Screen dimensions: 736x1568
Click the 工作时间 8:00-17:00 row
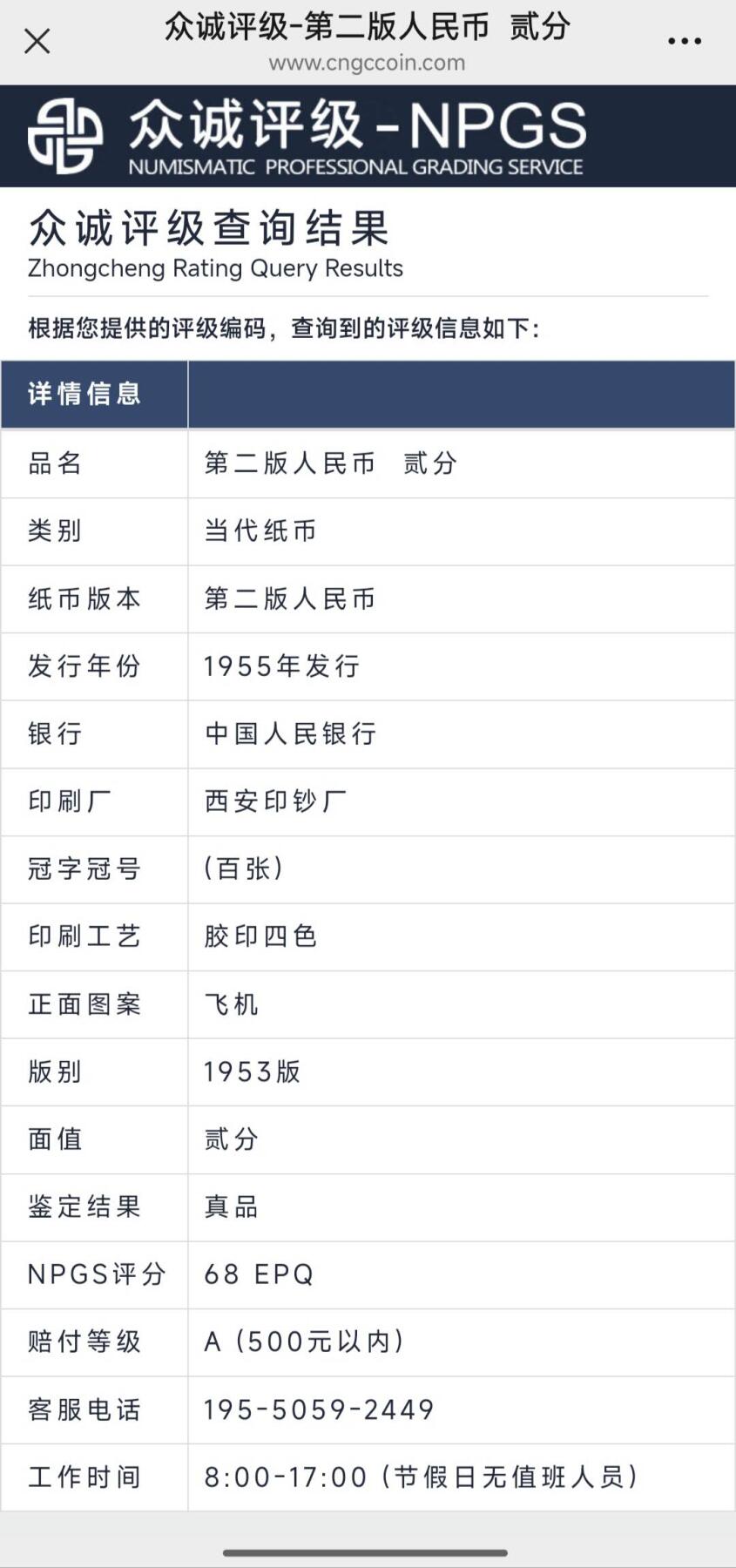[421, 1477]
